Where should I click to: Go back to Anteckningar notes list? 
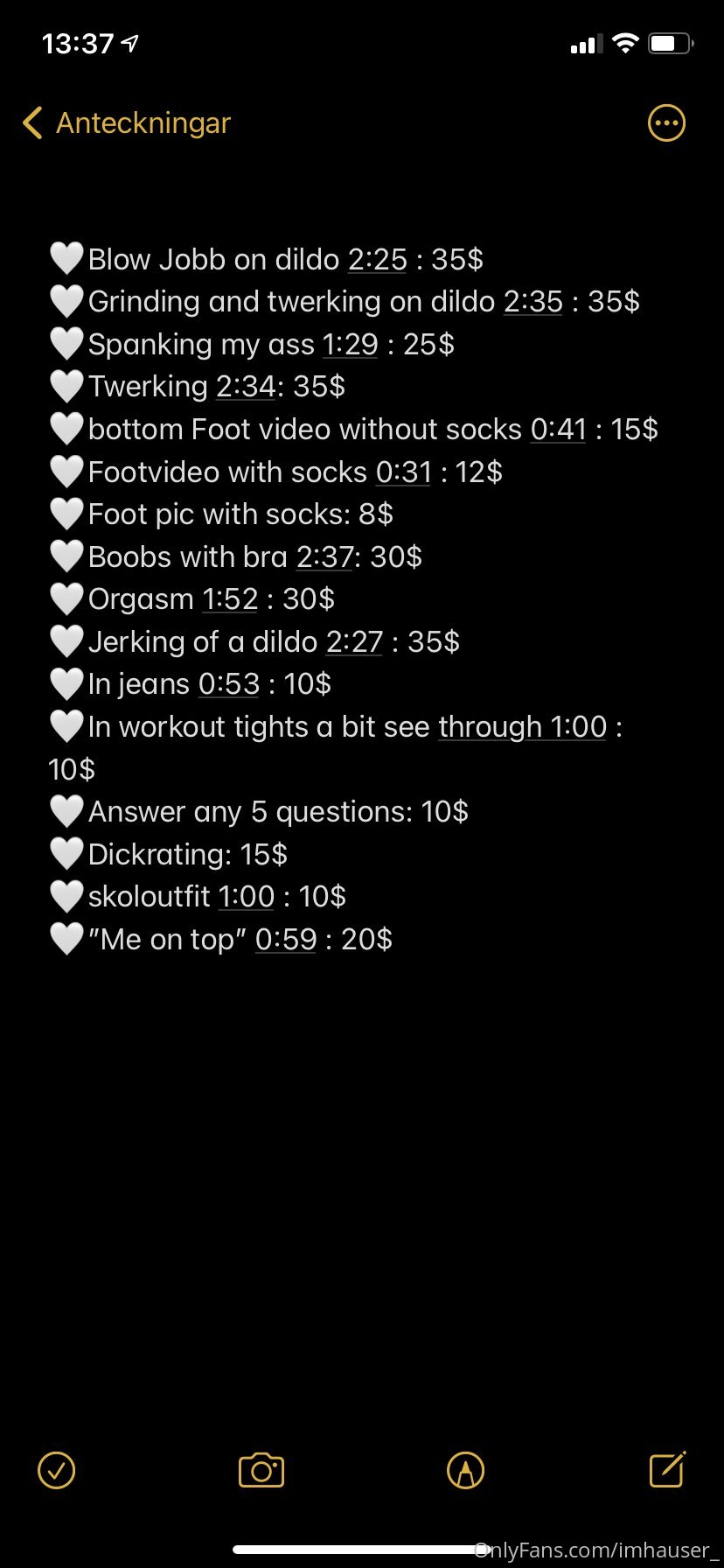pyautogui.click(x=127, y=123)
